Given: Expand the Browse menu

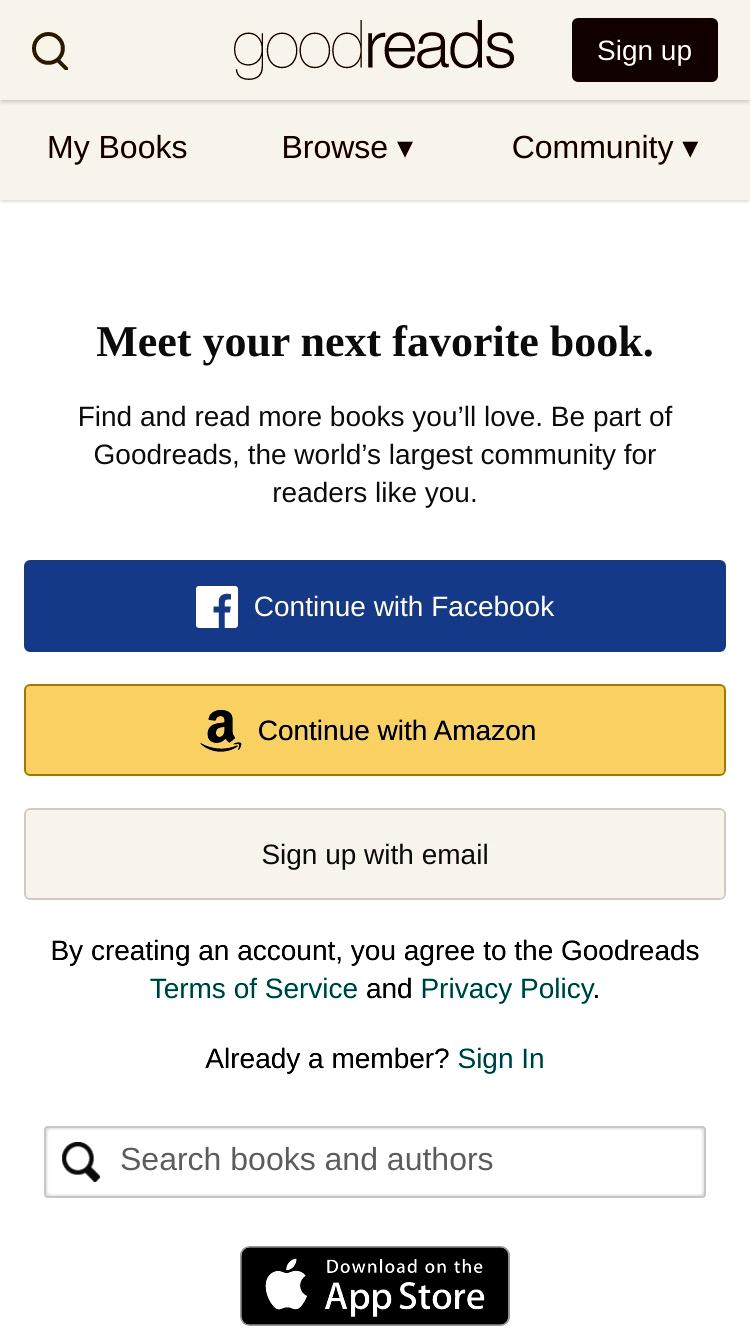Looking at the screenshot, I should (347, 148).
